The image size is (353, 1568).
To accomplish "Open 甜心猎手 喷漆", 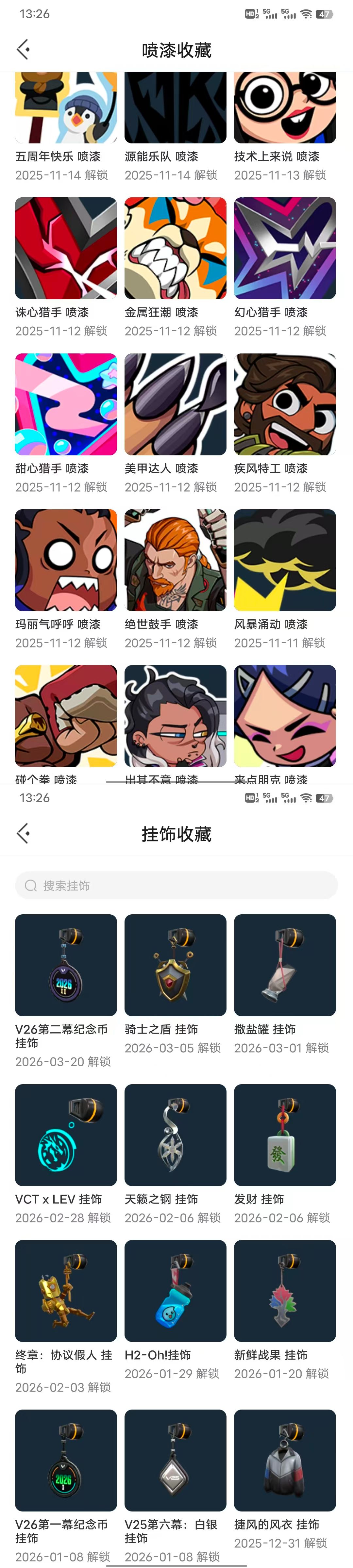I will pyautogui.click(x=66, y=404).
